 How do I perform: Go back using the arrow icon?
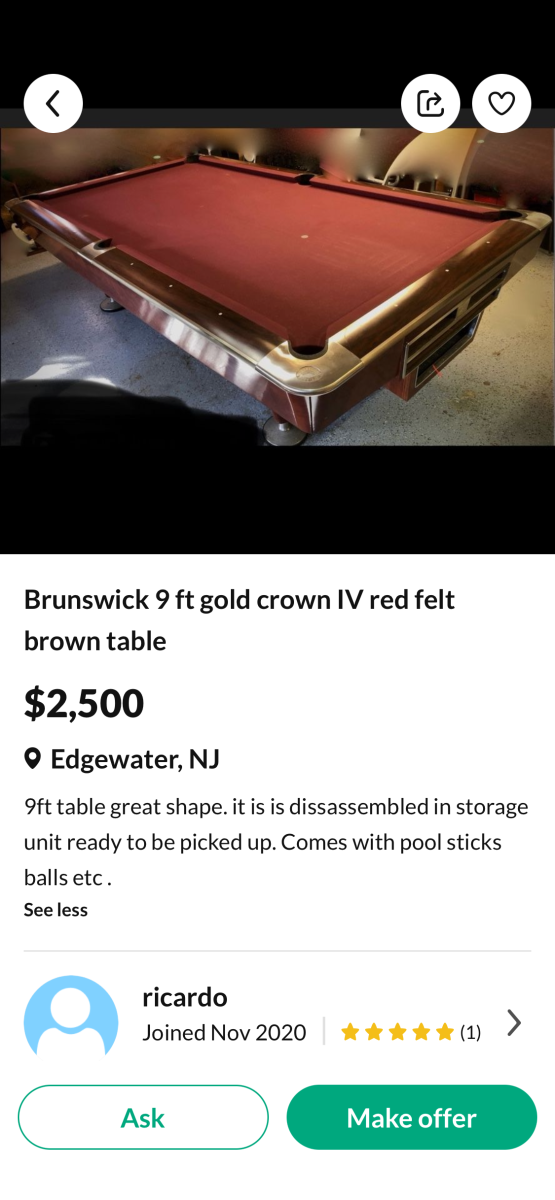53,103
